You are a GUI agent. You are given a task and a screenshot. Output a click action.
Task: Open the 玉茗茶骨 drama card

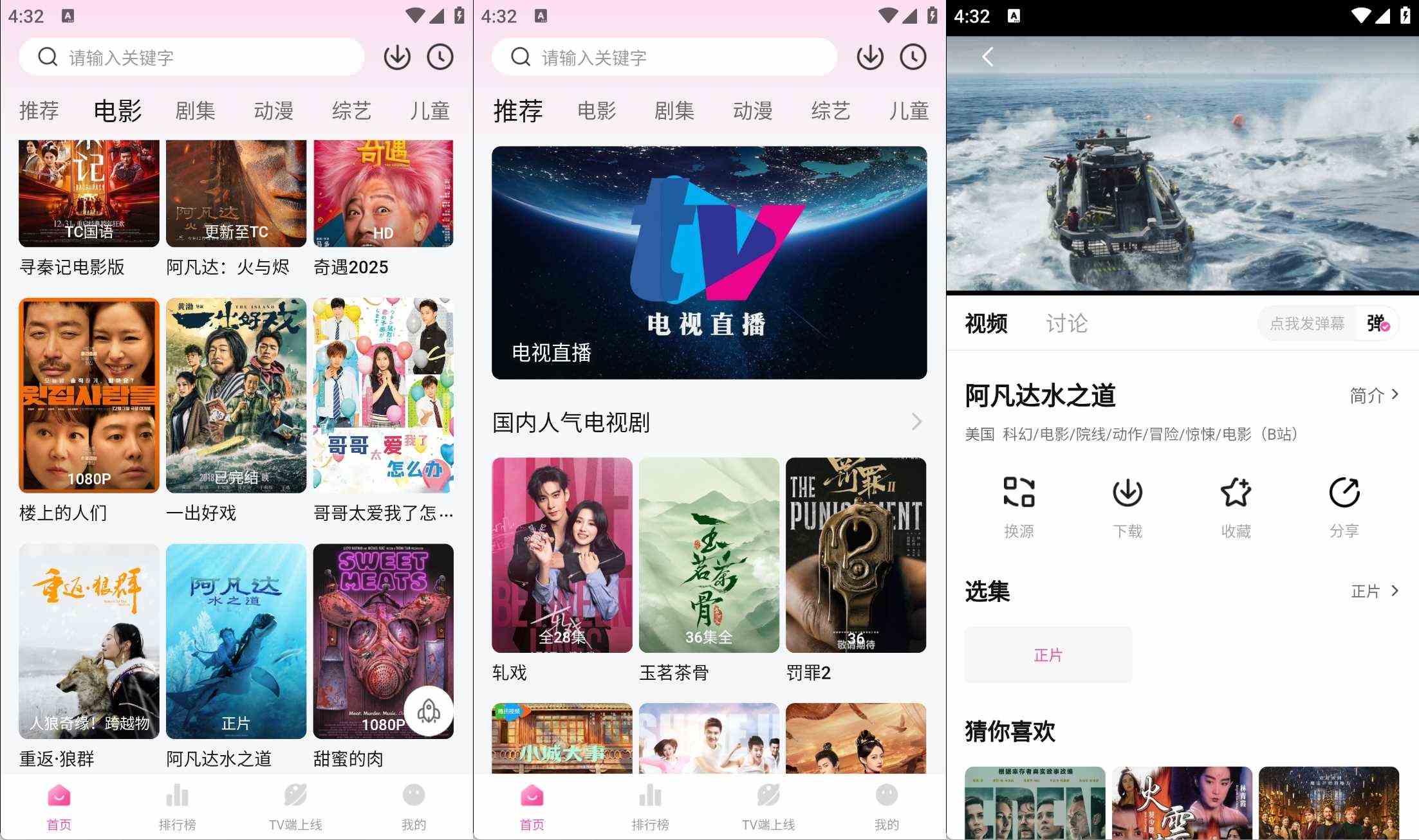point(709,555)
